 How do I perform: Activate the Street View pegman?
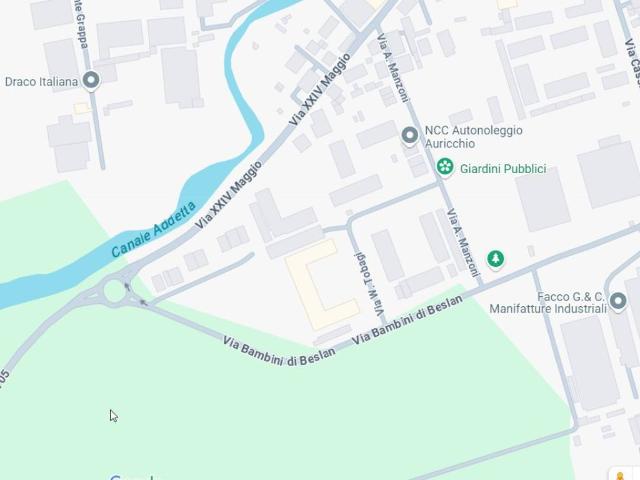pos(620,474)
